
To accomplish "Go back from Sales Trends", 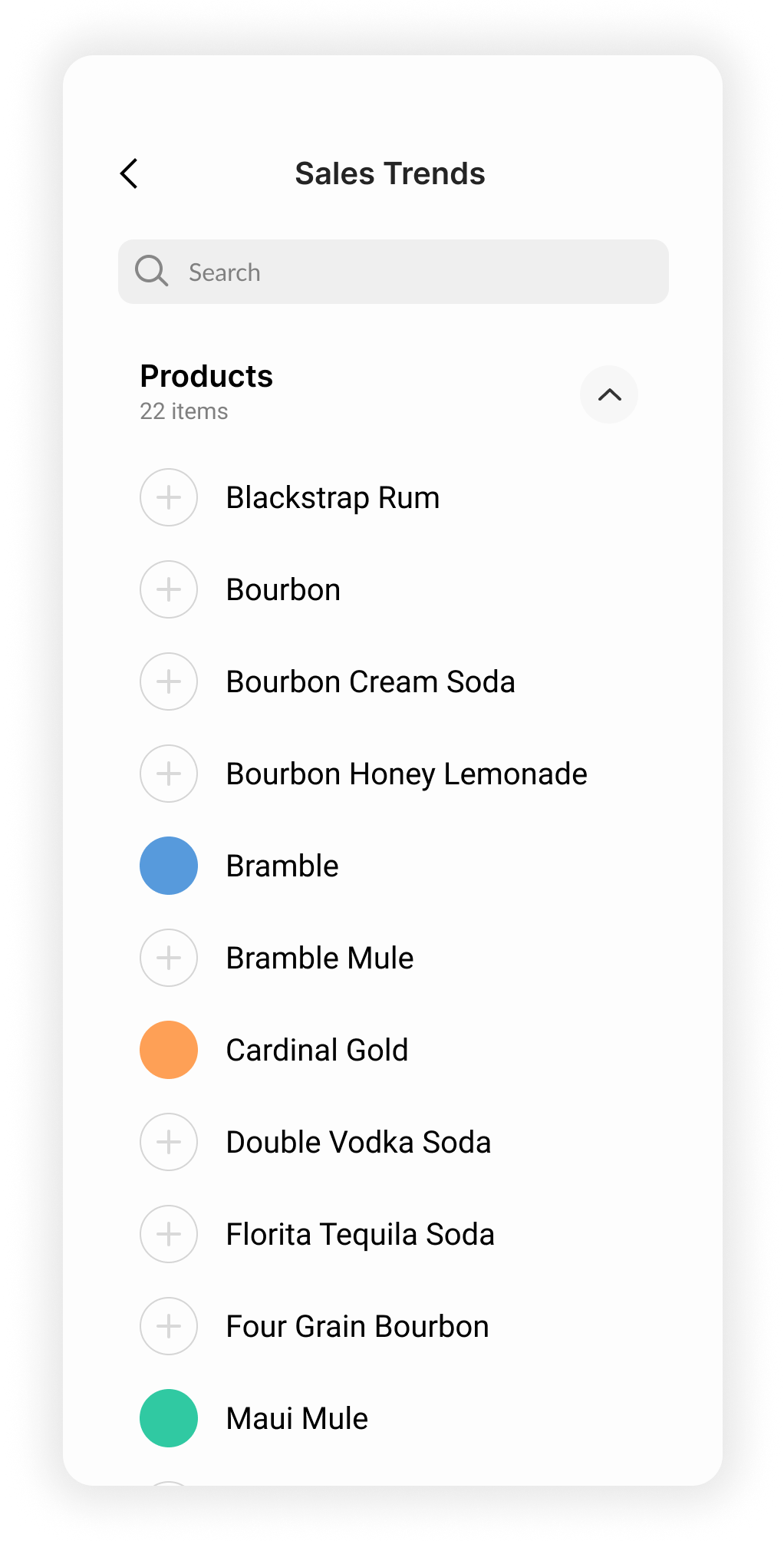I will tap(129, 173).
